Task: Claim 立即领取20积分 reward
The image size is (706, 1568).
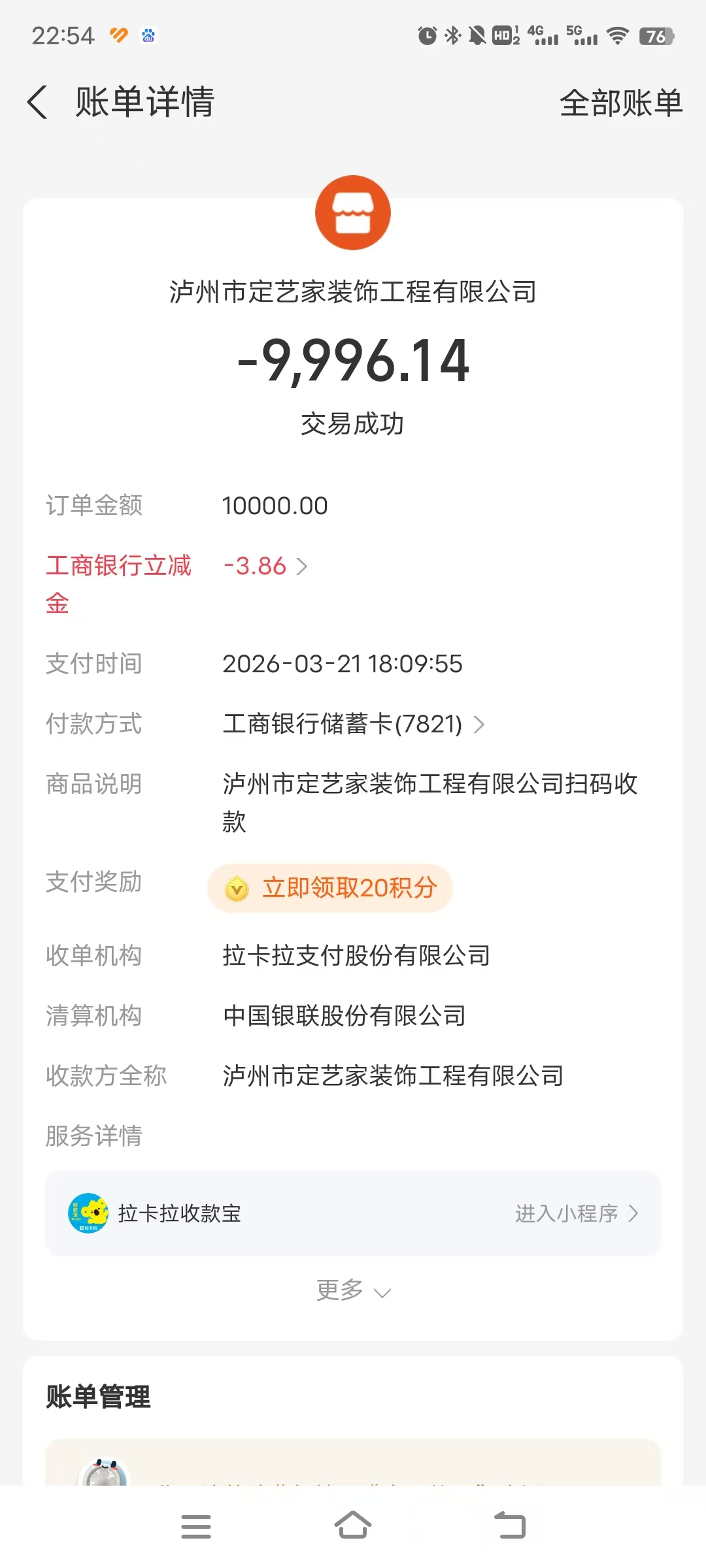Action: [330, 888]
